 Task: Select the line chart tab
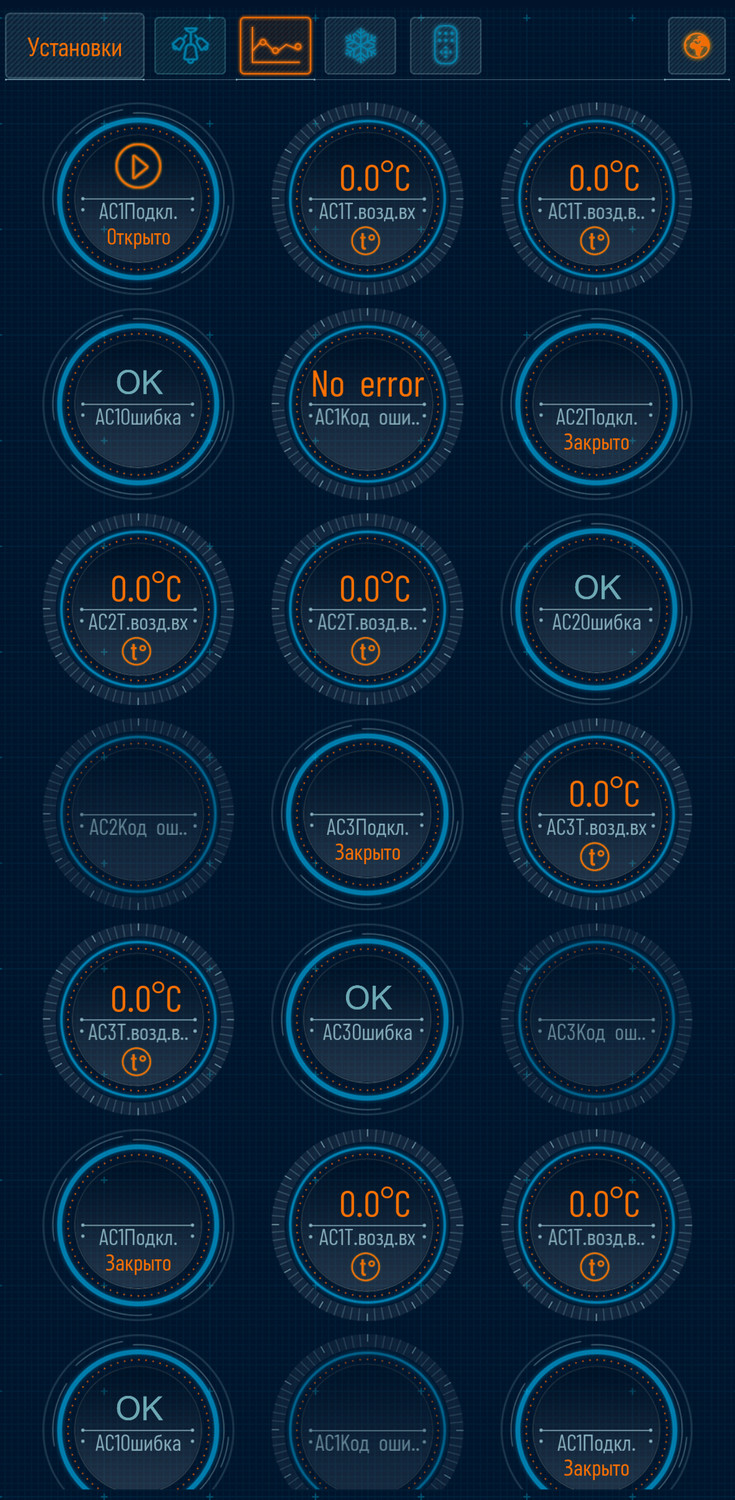[275, 46]
